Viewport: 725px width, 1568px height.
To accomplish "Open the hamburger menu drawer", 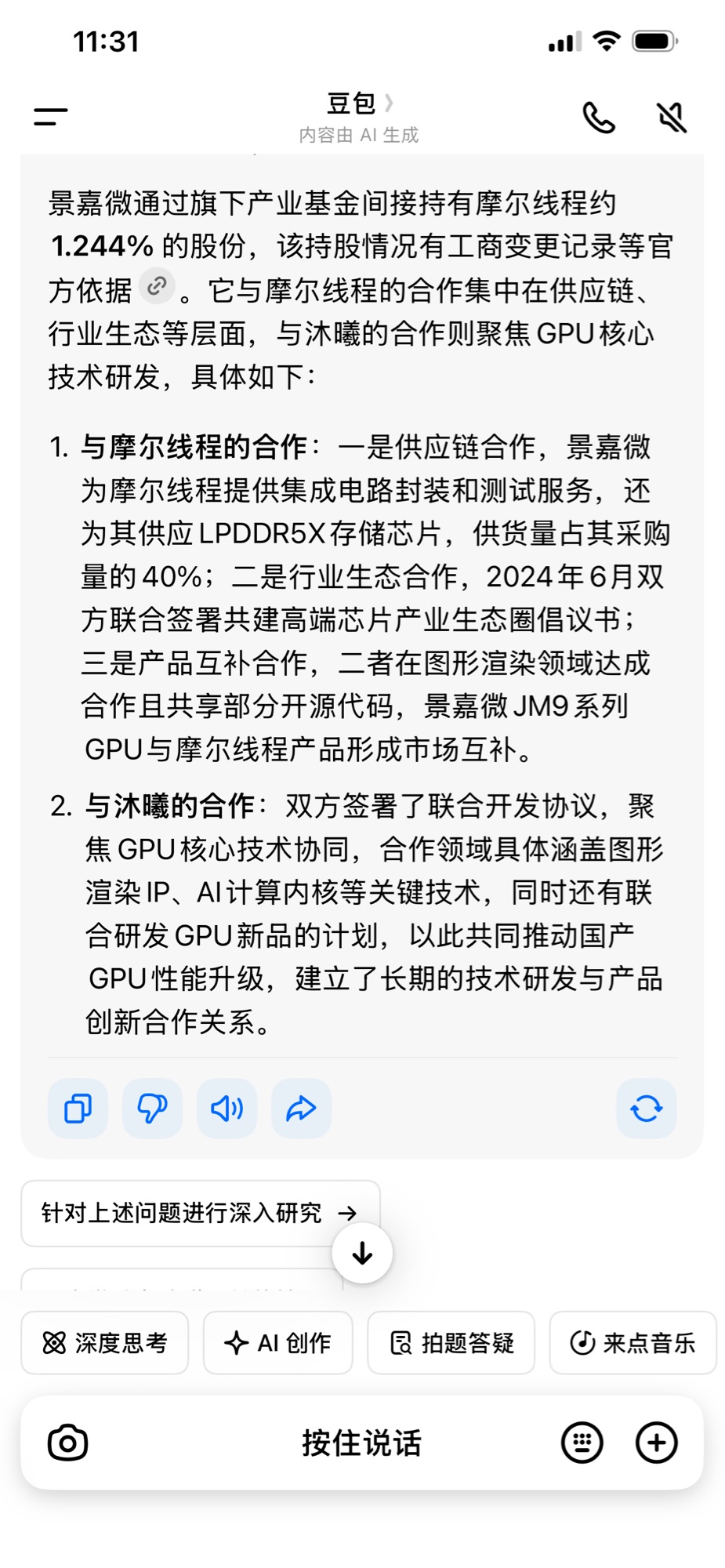I will (x=51, y=117).
